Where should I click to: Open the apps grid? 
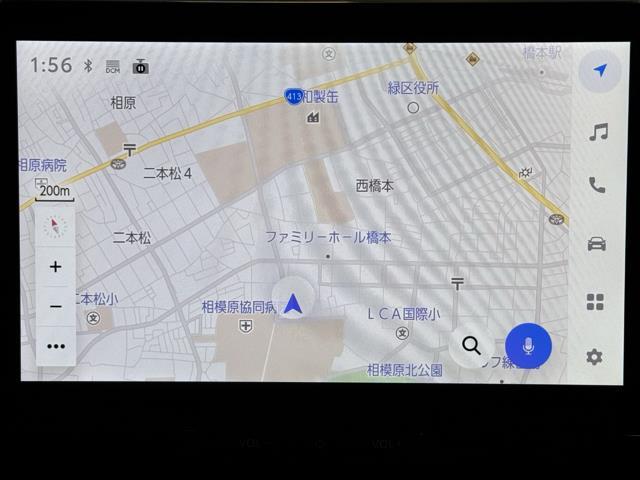[x=595, y=302]
